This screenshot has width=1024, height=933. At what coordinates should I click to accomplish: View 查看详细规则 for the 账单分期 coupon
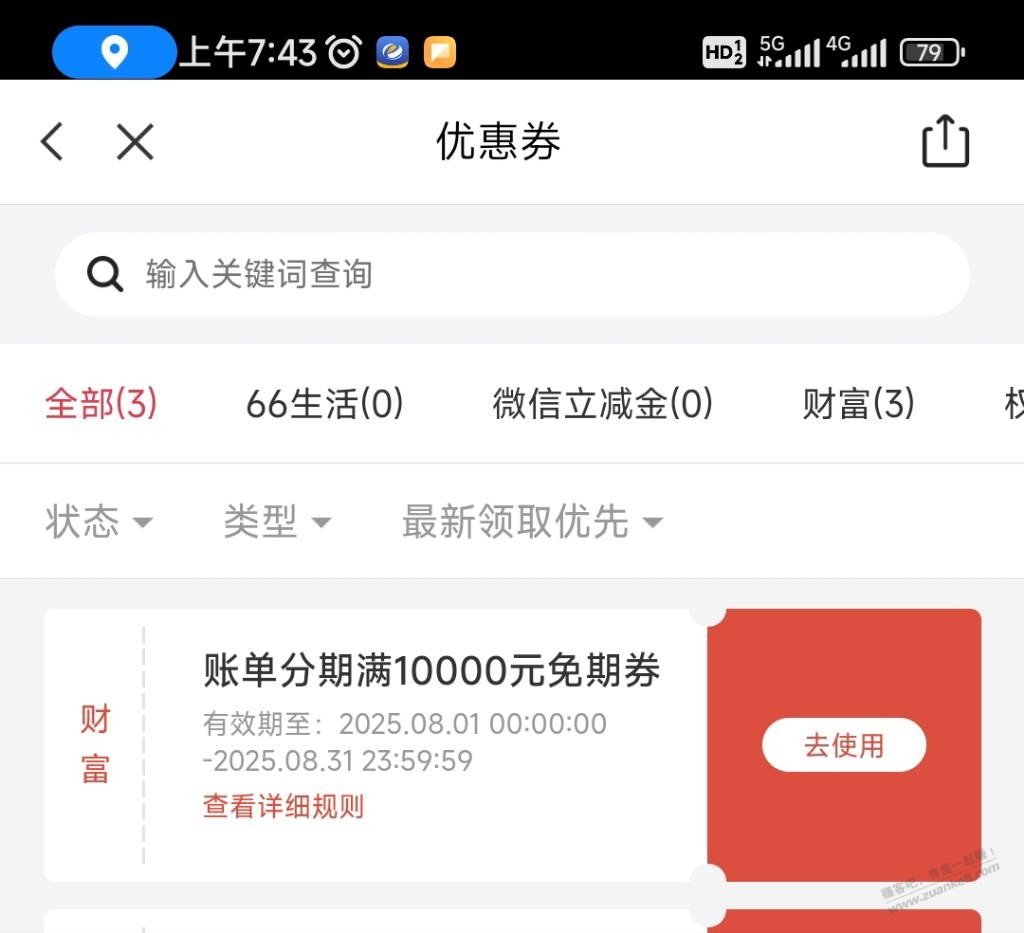coord(283,806)
